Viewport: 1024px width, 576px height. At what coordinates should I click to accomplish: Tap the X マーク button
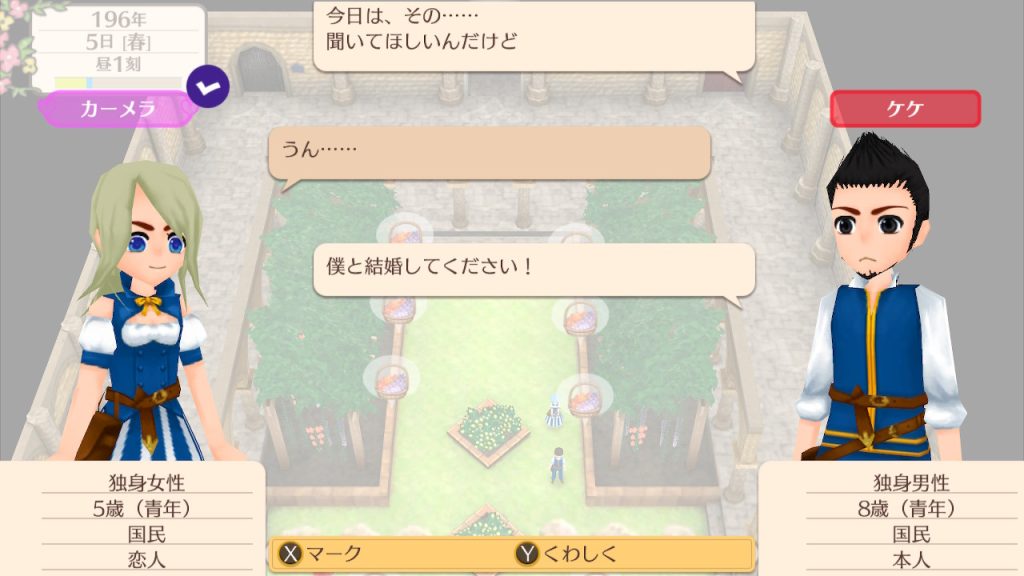pos(320,553)
